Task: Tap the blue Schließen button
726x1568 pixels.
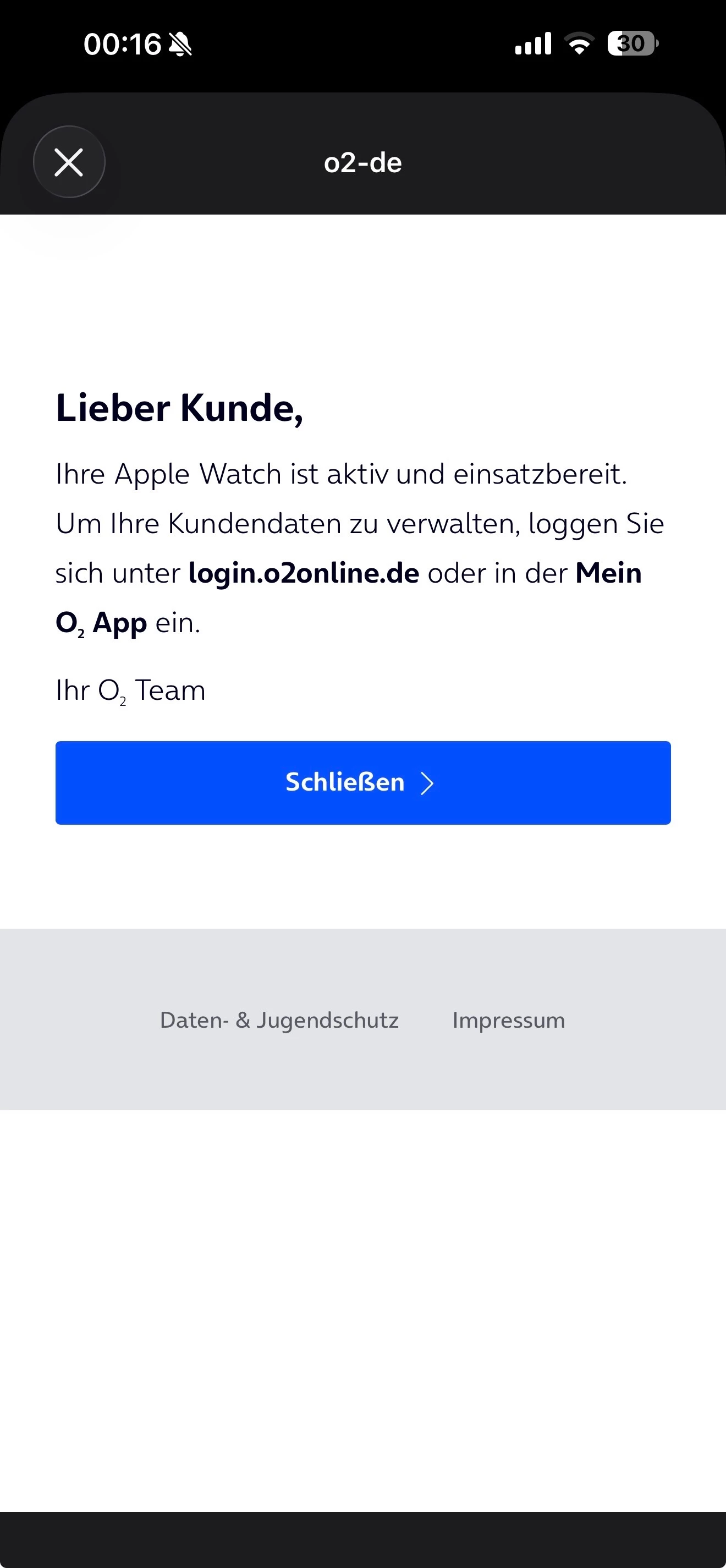Action: coord(362,782)
